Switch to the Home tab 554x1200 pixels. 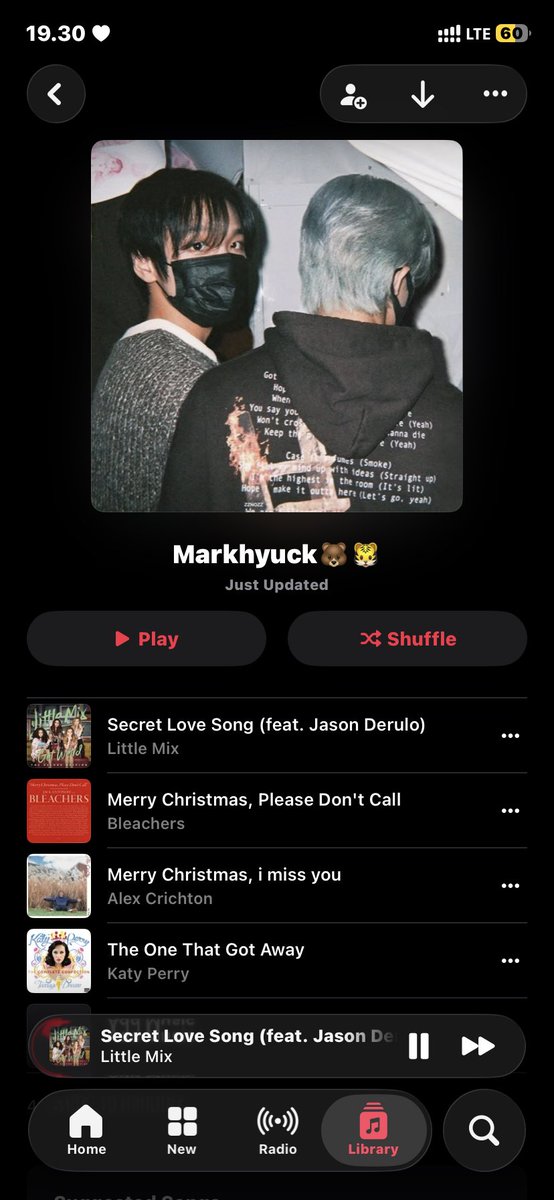click(x=86, y=1130)
